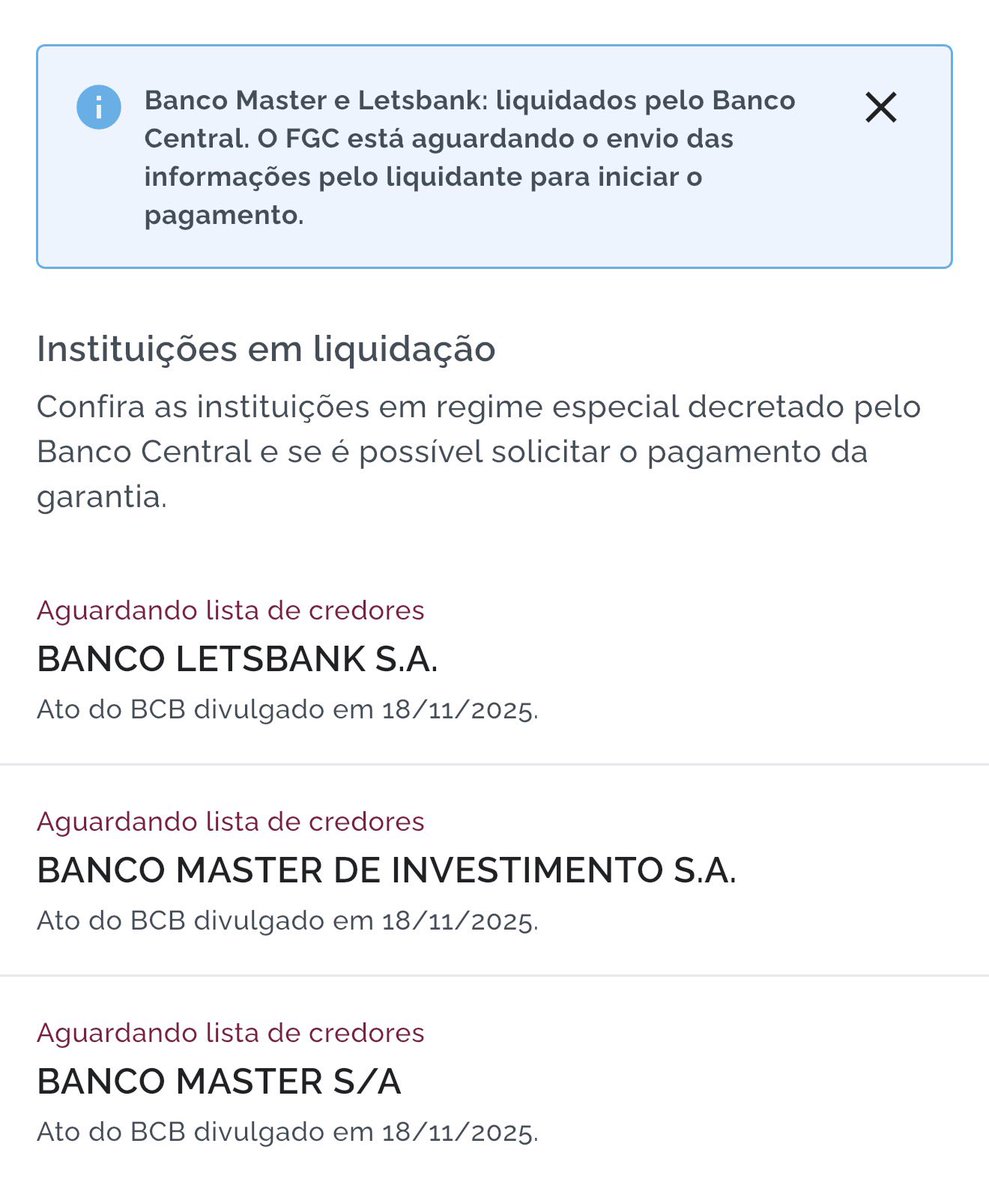Open BANCO MASTER DE INVESTIMENTO S.A. entry
The image size is (989, 1200).
pos(386,871)
